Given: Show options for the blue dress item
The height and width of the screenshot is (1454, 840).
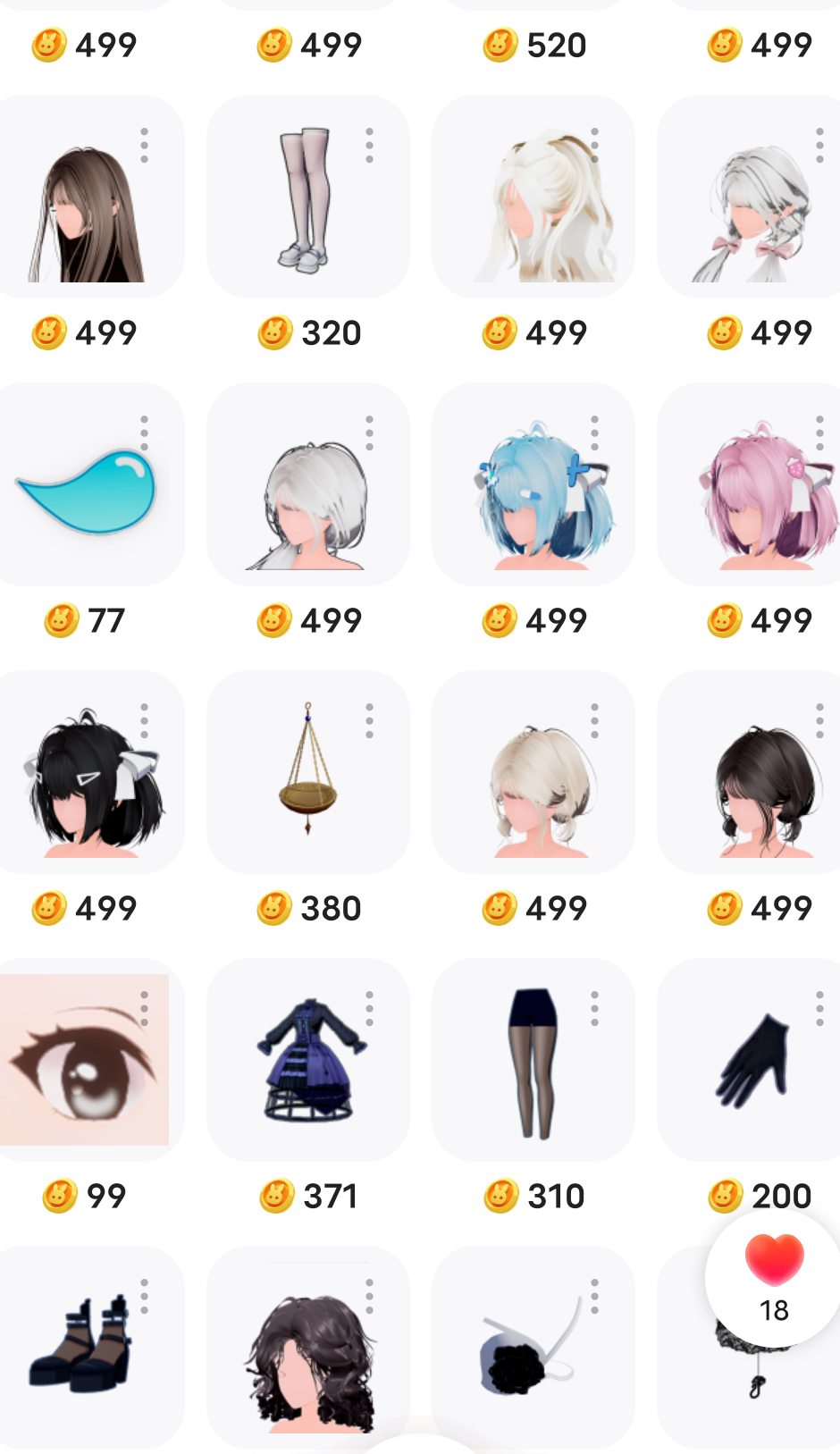Looking at the screenshot, I should point(369,1008).
